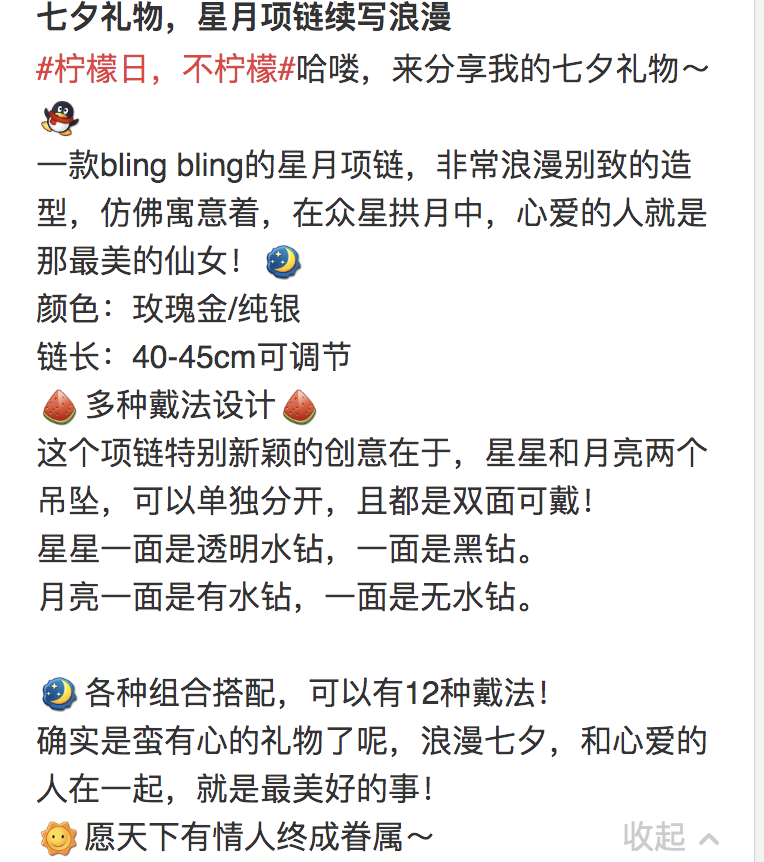
Task: Click the scrollbar at the right edge
Action: [759, 430]
